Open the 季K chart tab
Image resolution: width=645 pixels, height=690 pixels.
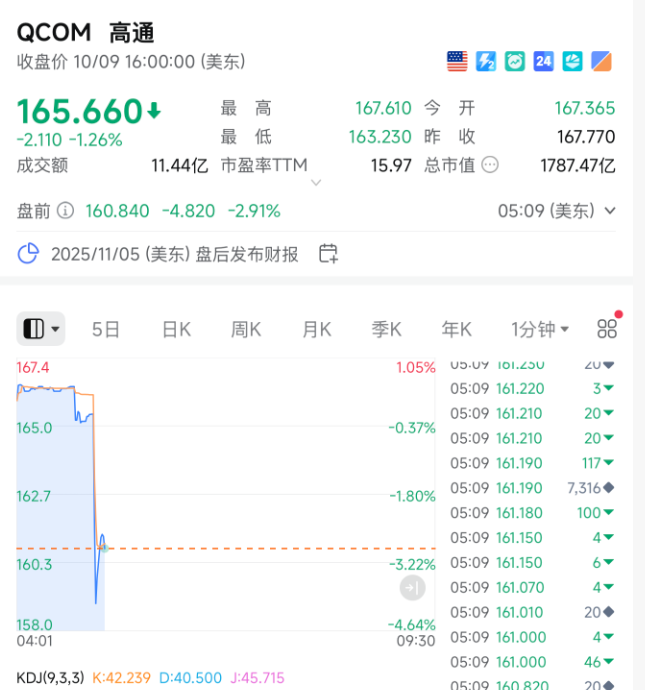(x=387, y=329)
